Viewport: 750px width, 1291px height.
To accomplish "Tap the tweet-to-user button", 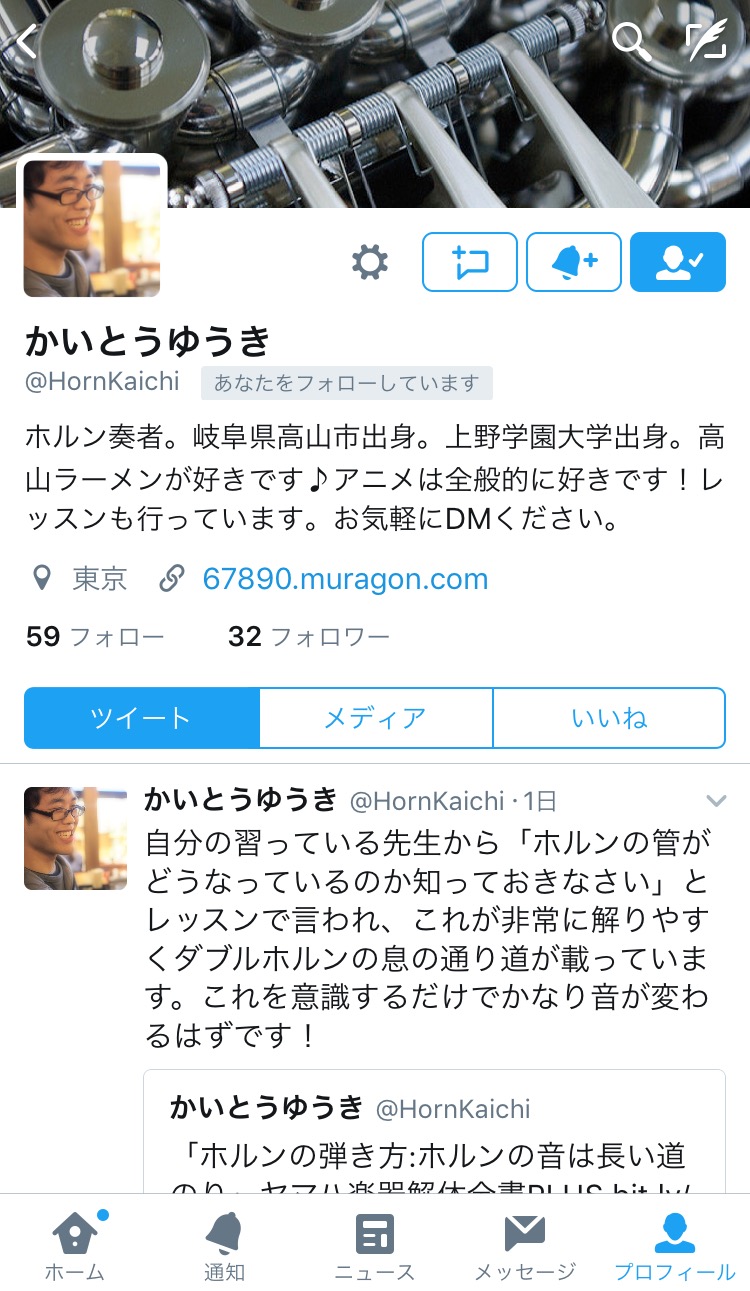I will click(470, 262).
